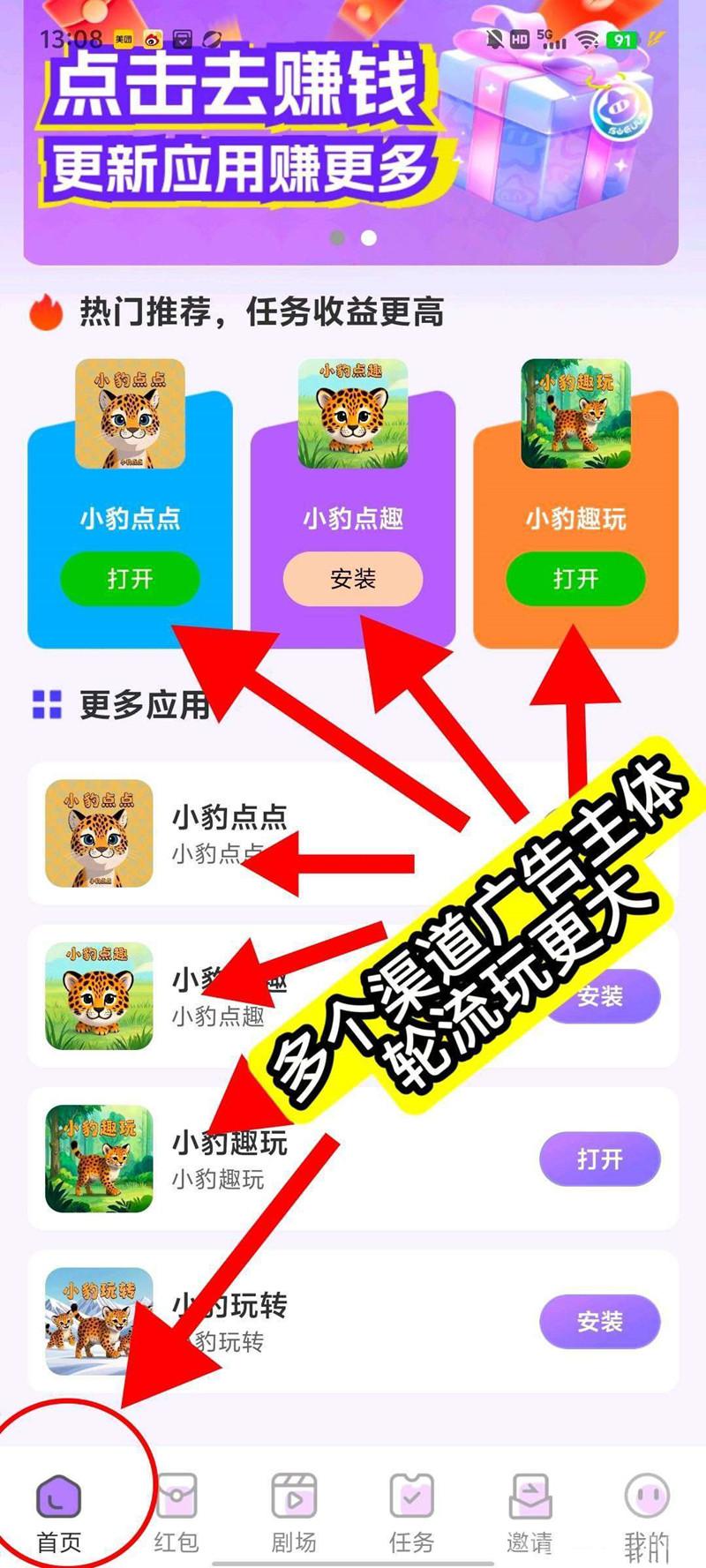Viewport: 706px width, 1568px height.
Task: Switch to the 我的 tab
Action: [x=647, y=1512]
